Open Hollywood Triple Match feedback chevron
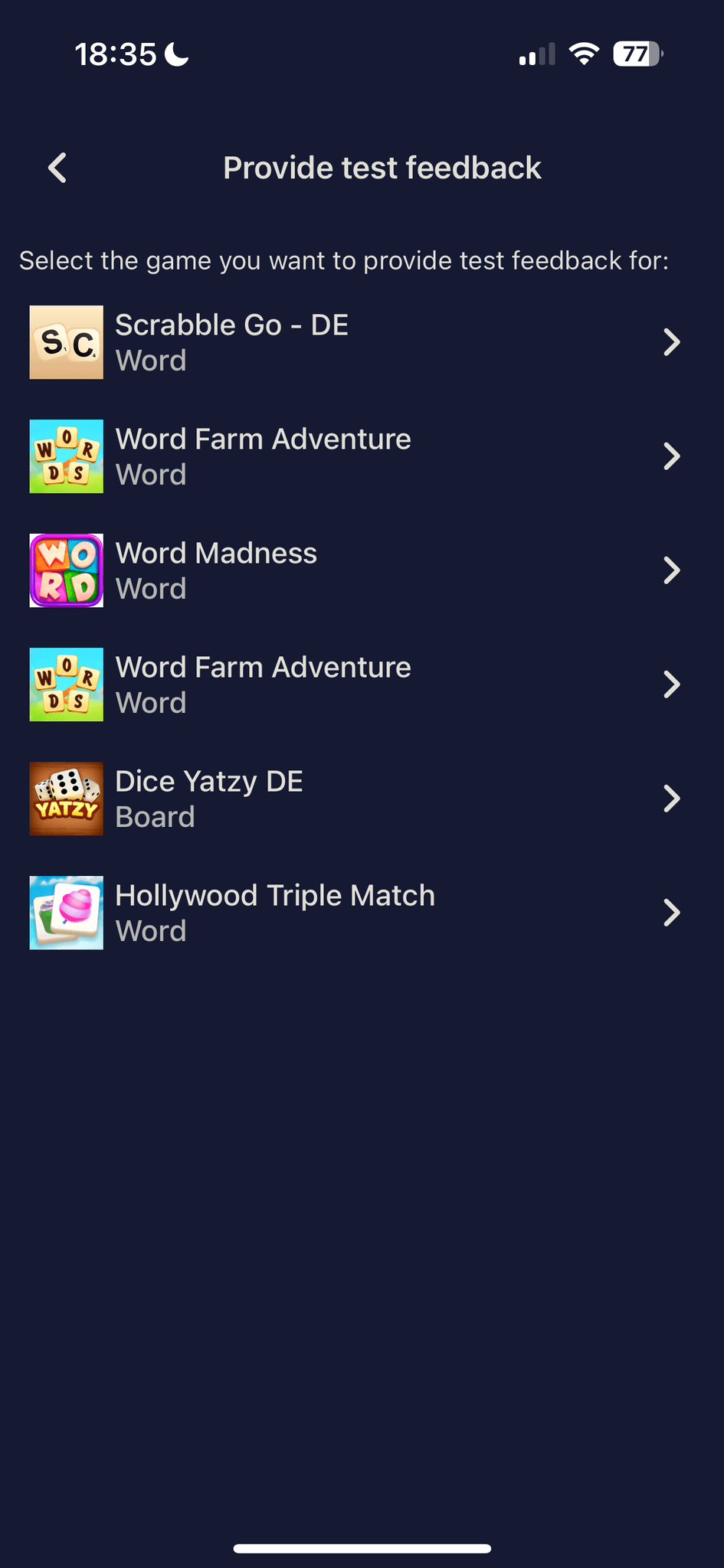 [672, 912]
